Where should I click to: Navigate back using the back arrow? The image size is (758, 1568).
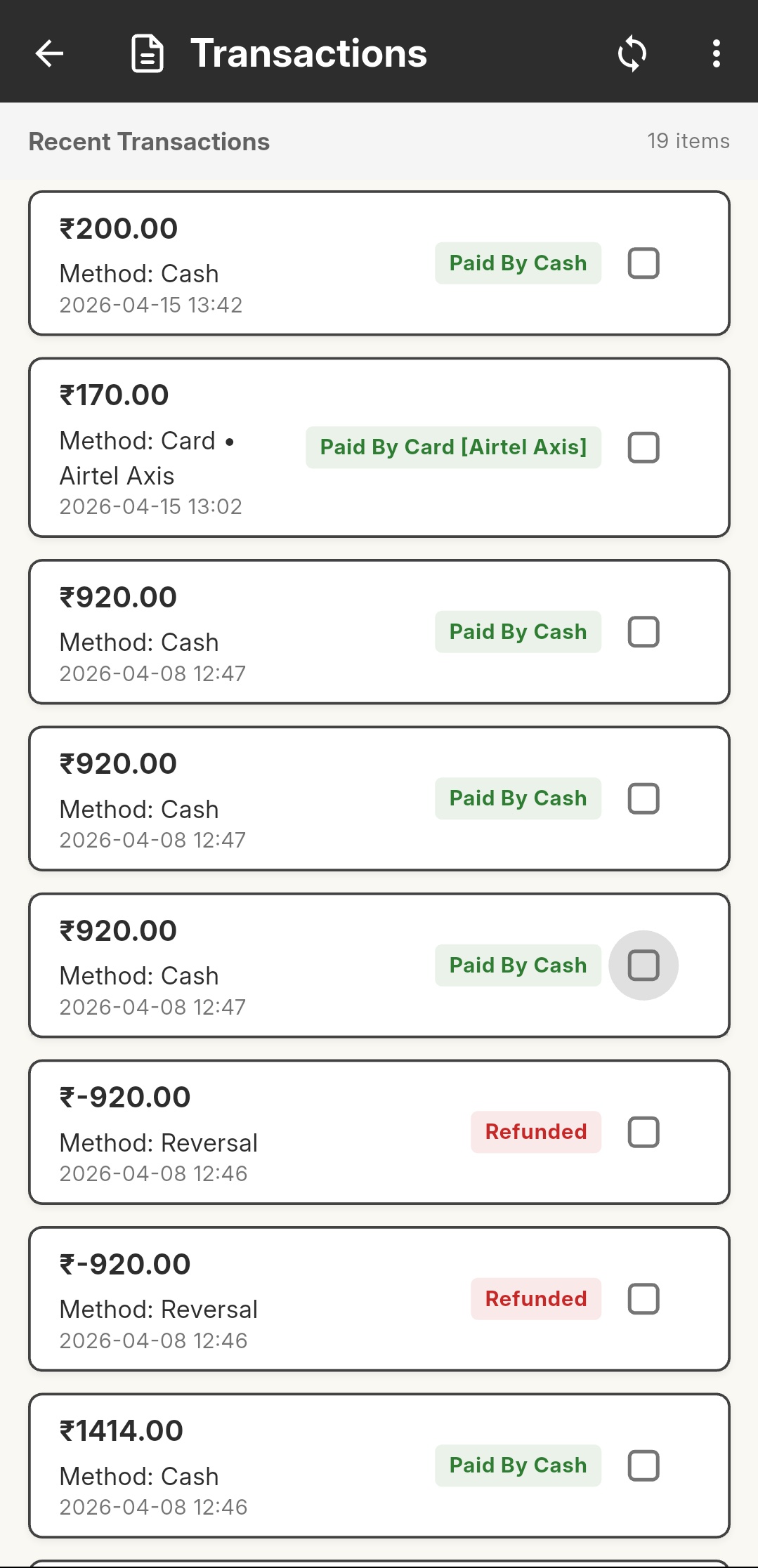pos(48,53)
